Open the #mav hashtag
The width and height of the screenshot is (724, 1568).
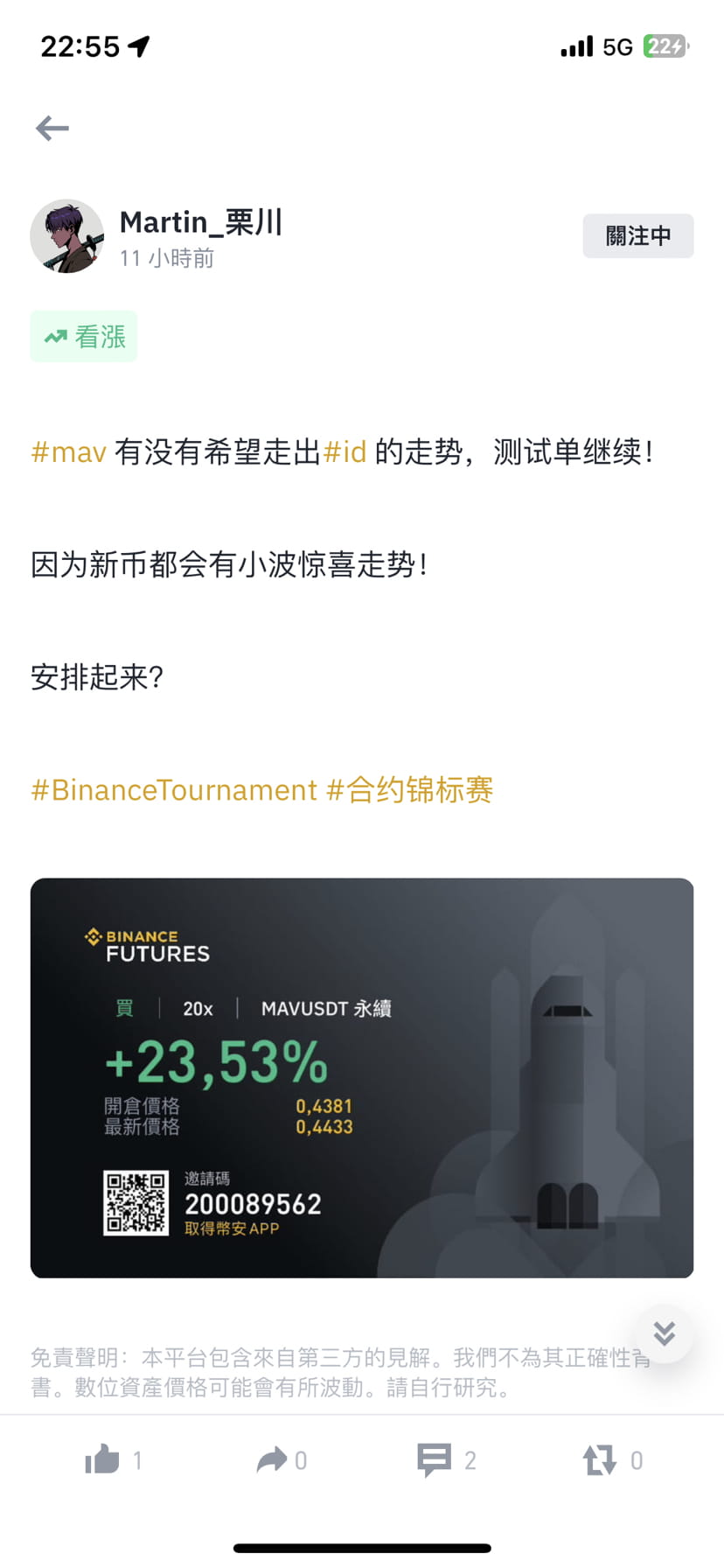tap(68, 452)
